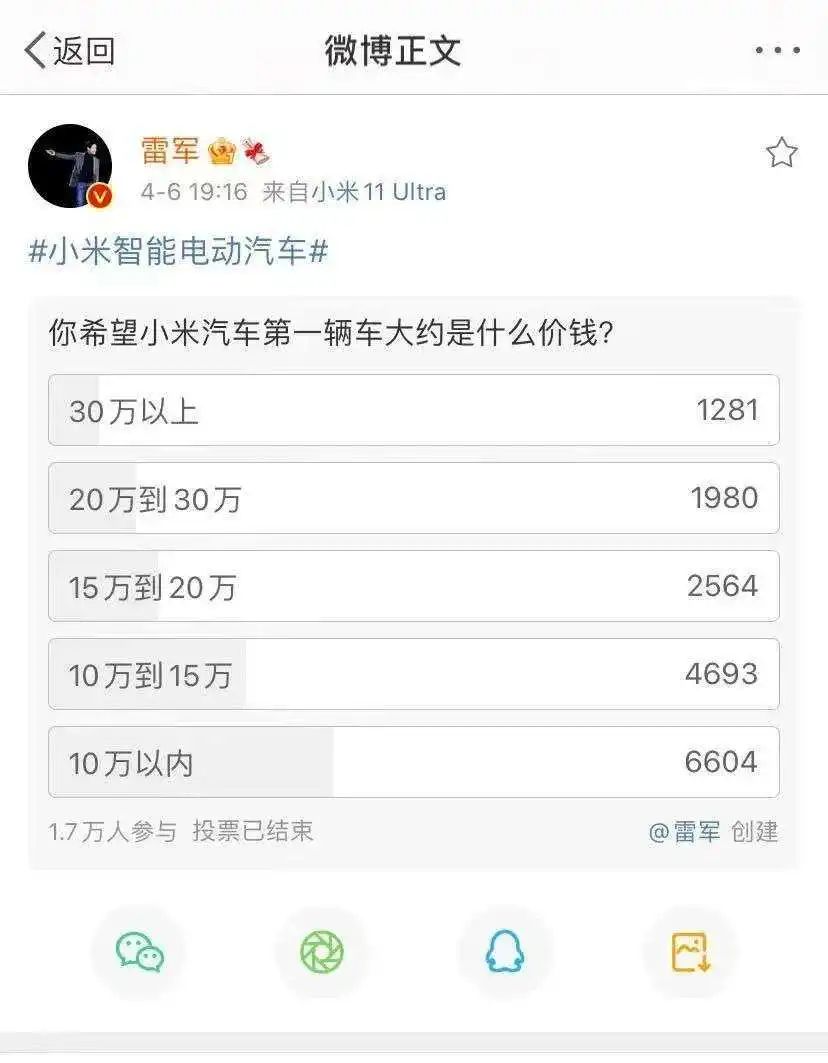The height and width of the screenshot is (1063, 828).
Task: Select the 30万以上 poll option
Action: [x=413, y=410]
